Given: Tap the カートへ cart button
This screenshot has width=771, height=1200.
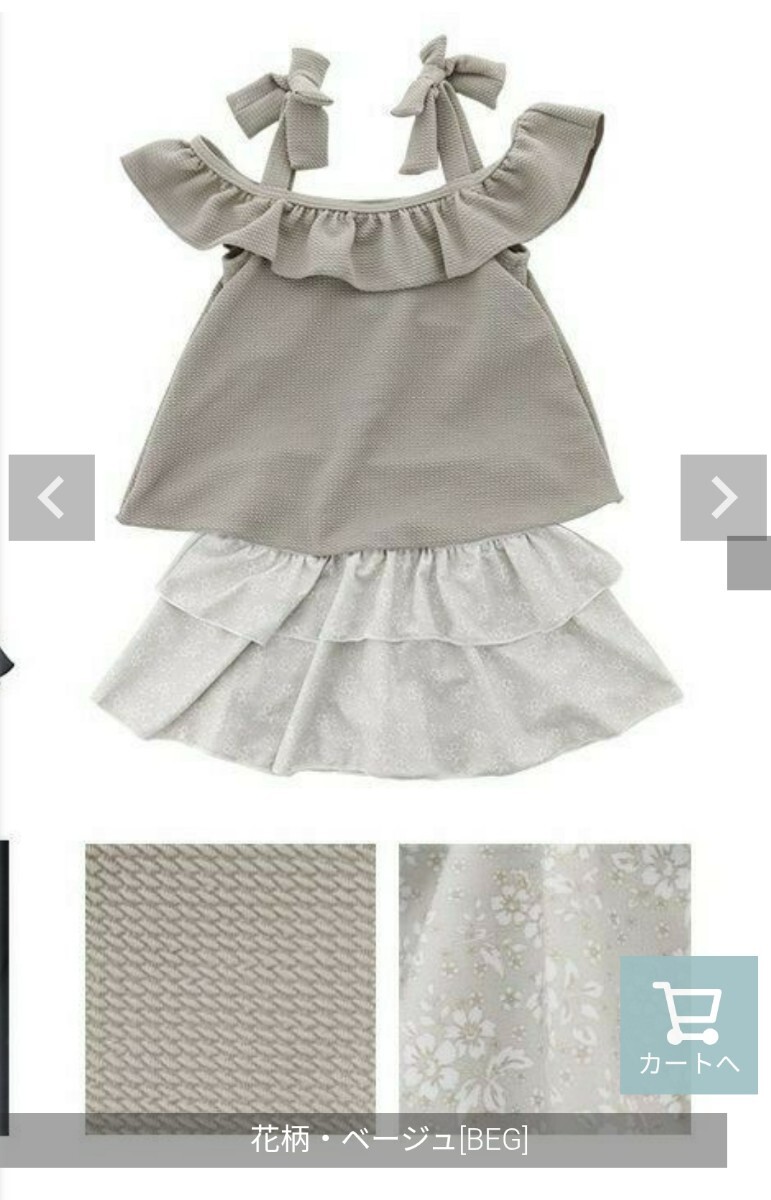Looking at the screenshot, I should point(688,1025).
